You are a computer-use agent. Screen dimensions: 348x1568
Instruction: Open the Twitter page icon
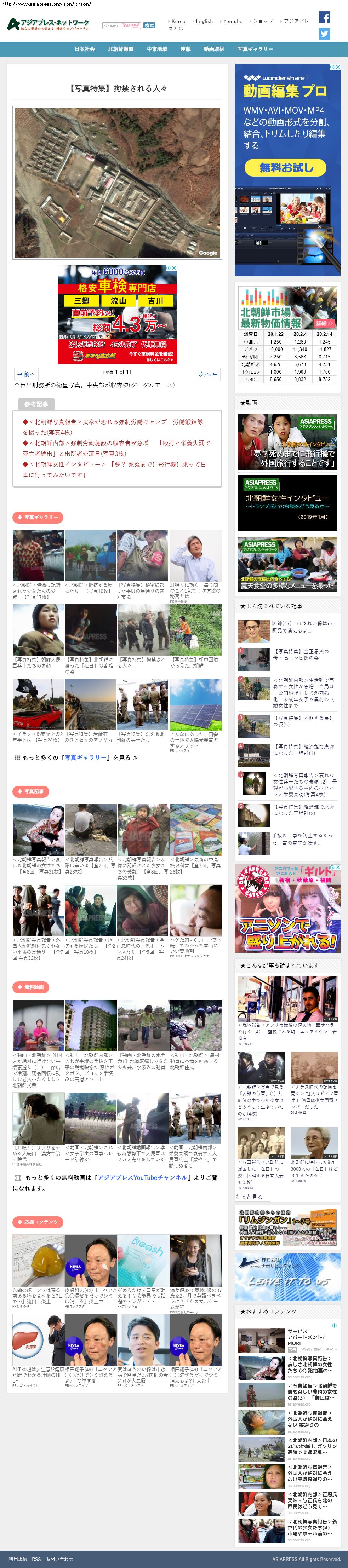[324, 34]
